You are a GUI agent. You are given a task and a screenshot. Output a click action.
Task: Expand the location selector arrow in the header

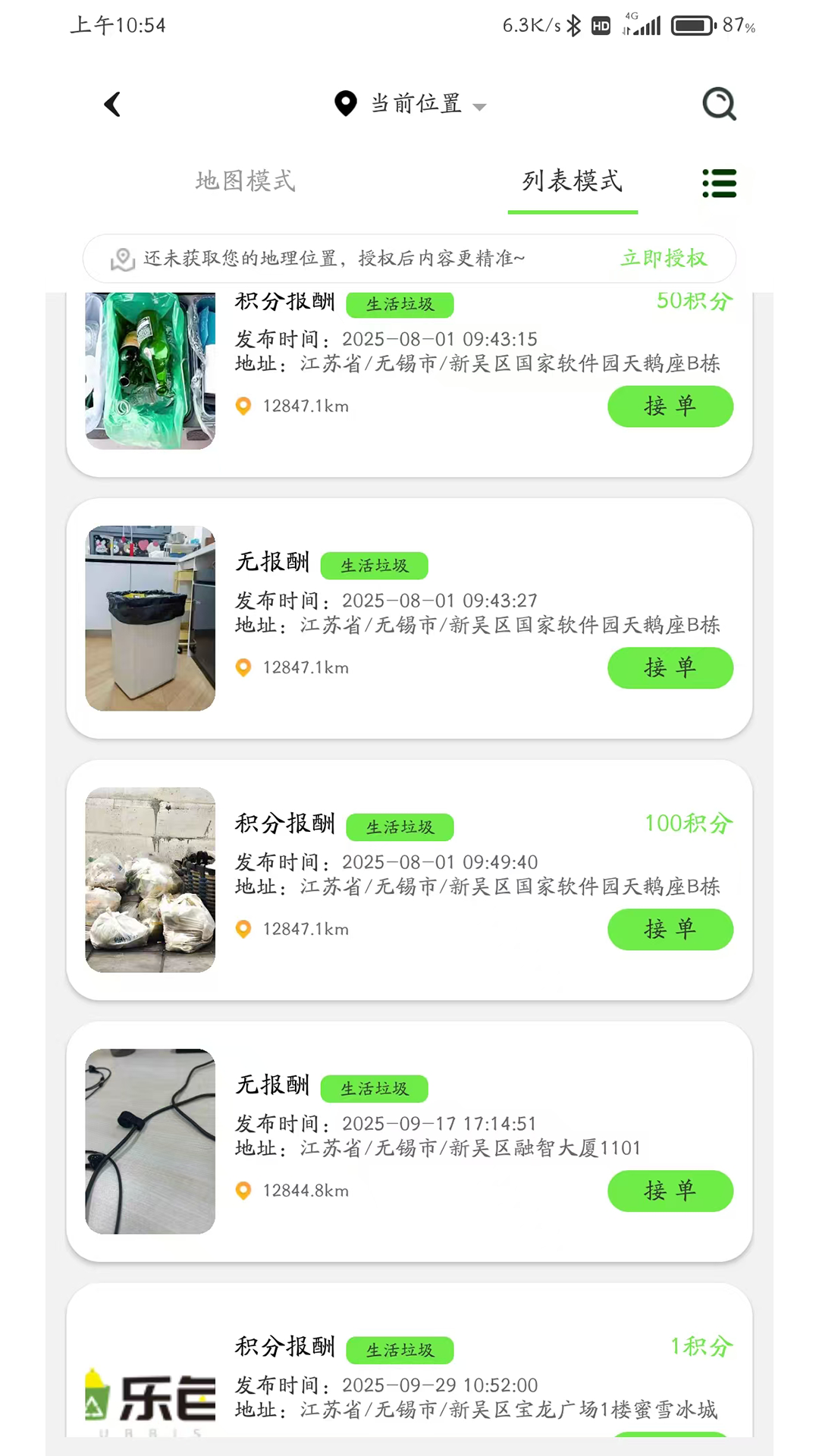pos(479,107)
